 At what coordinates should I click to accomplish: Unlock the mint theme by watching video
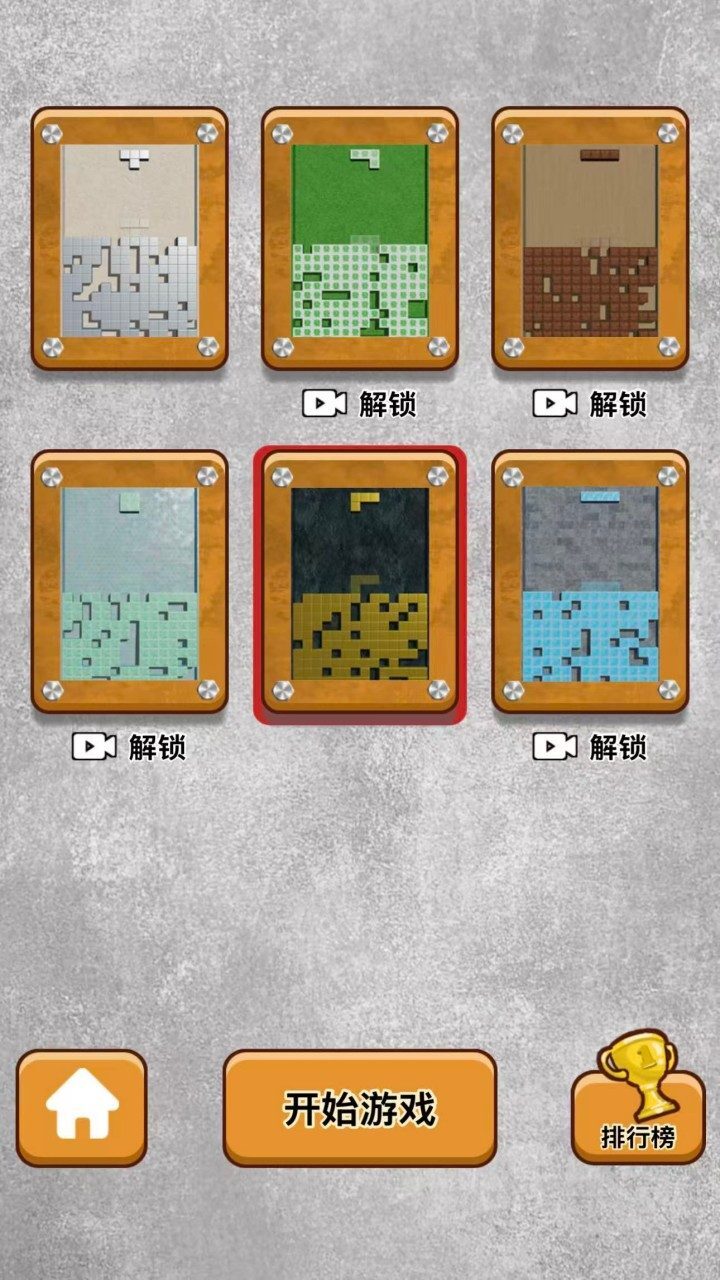pos(130,746)
